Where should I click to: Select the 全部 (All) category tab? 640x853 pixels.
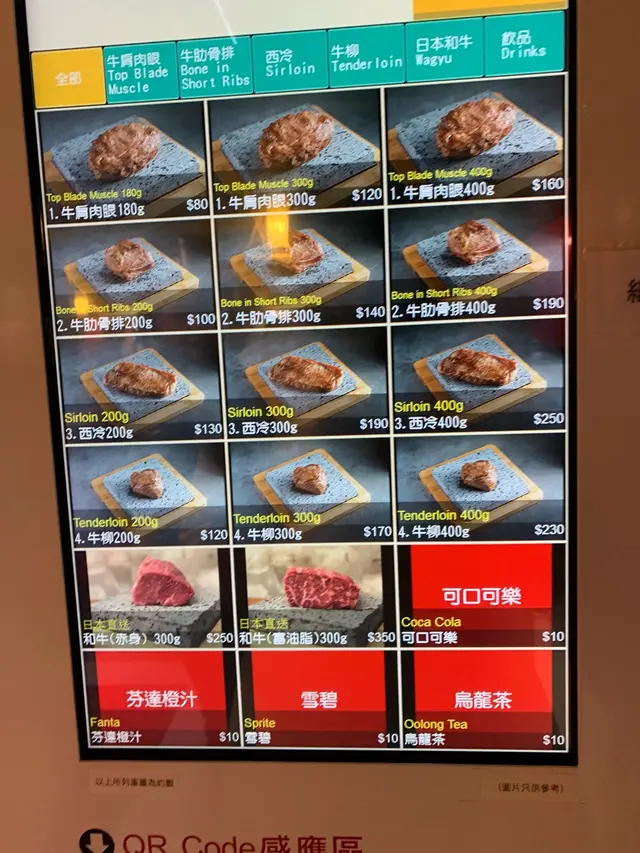[67, 77]
